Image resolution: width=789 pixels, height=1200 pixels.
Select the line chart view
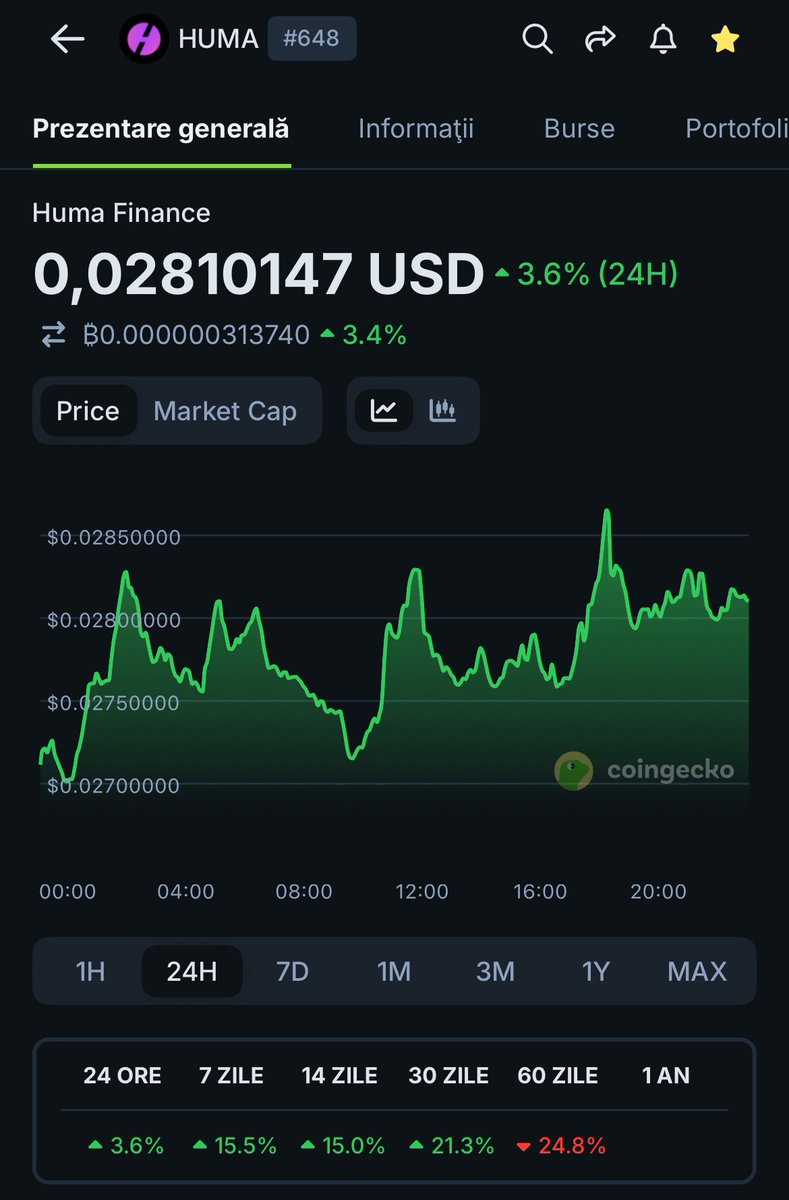[x=384, y=410]
